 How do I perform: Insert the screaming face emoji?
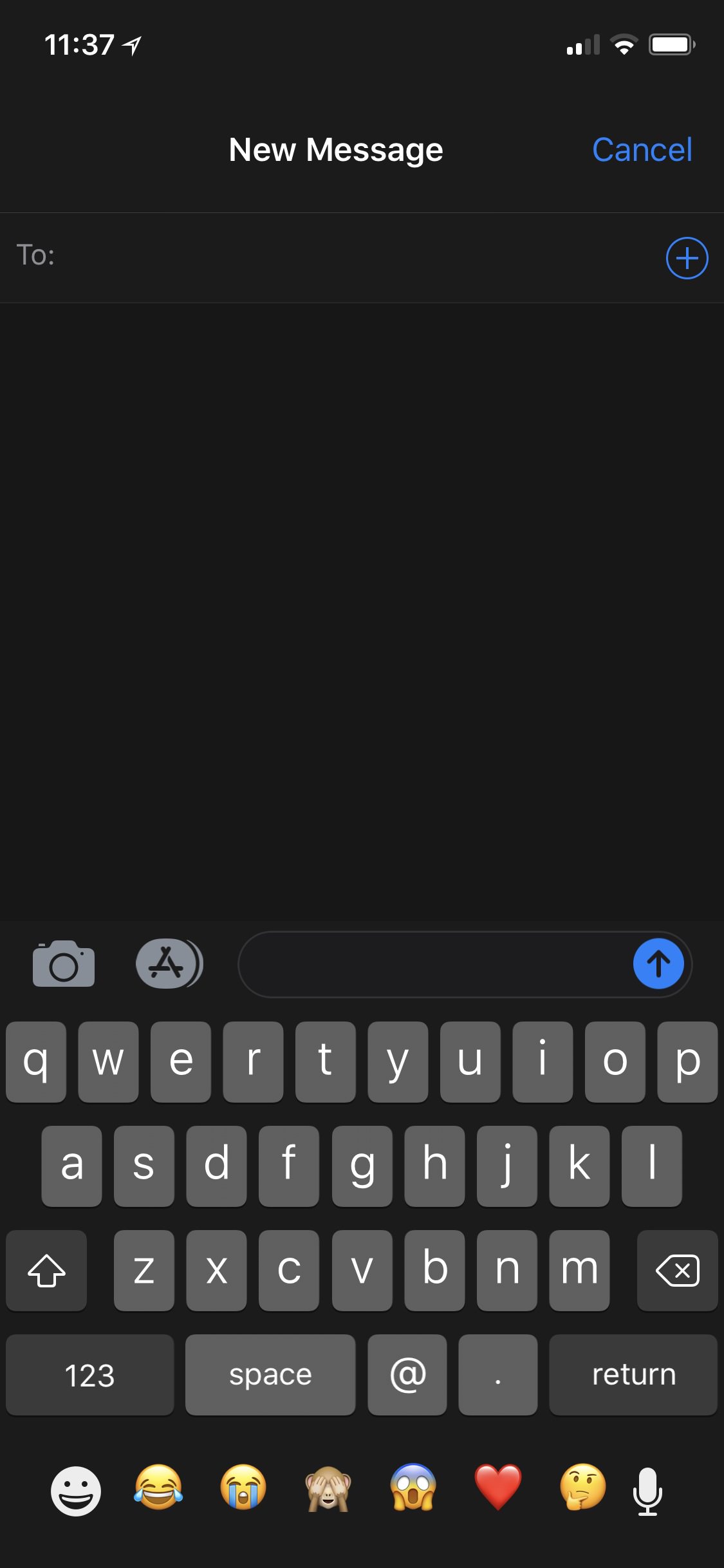point(413,1488)
